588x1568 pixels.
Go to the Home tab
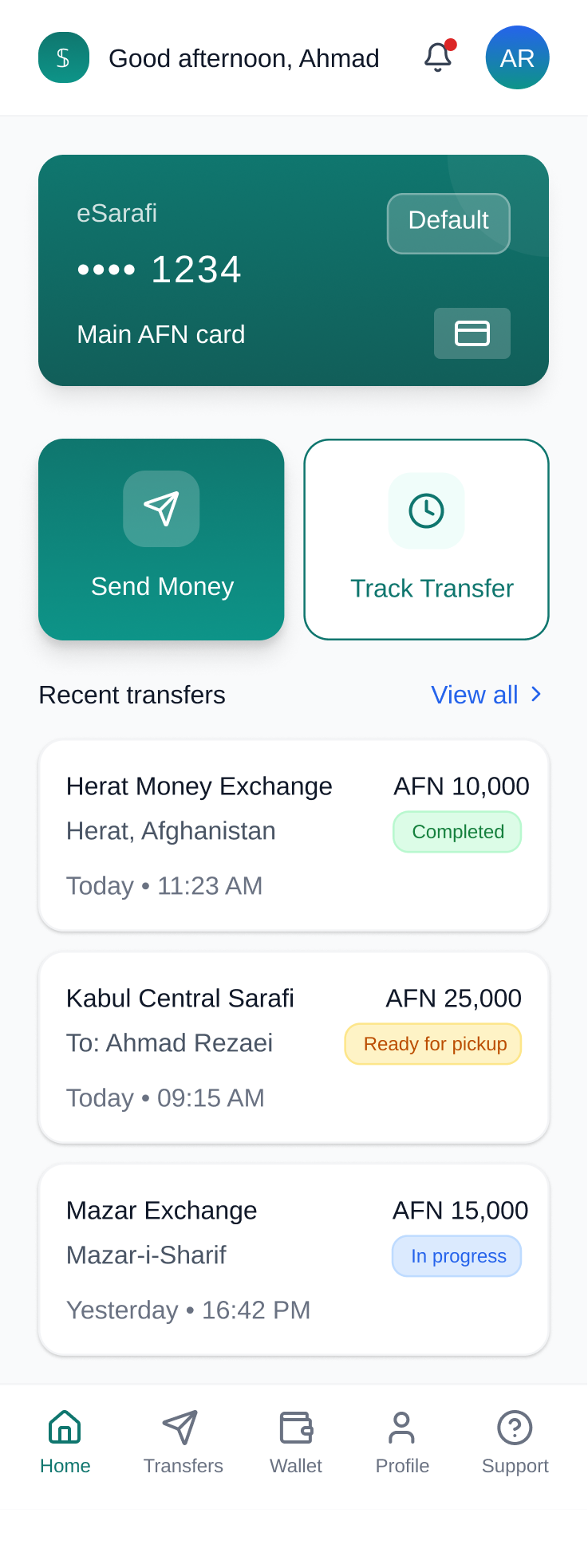(x=65, y=1442)
